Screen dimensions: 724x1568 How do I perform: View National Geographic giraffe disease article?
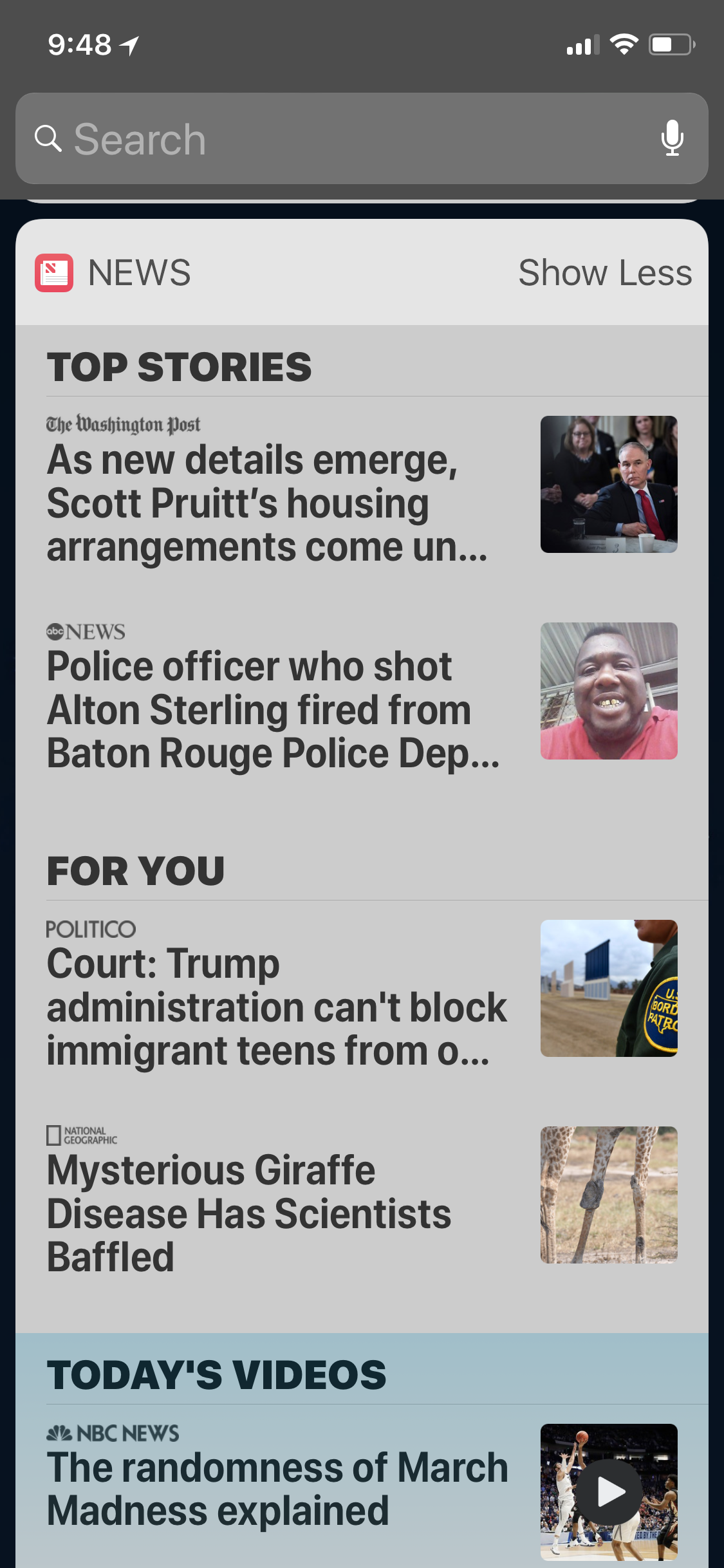[x=251, y=1211]
